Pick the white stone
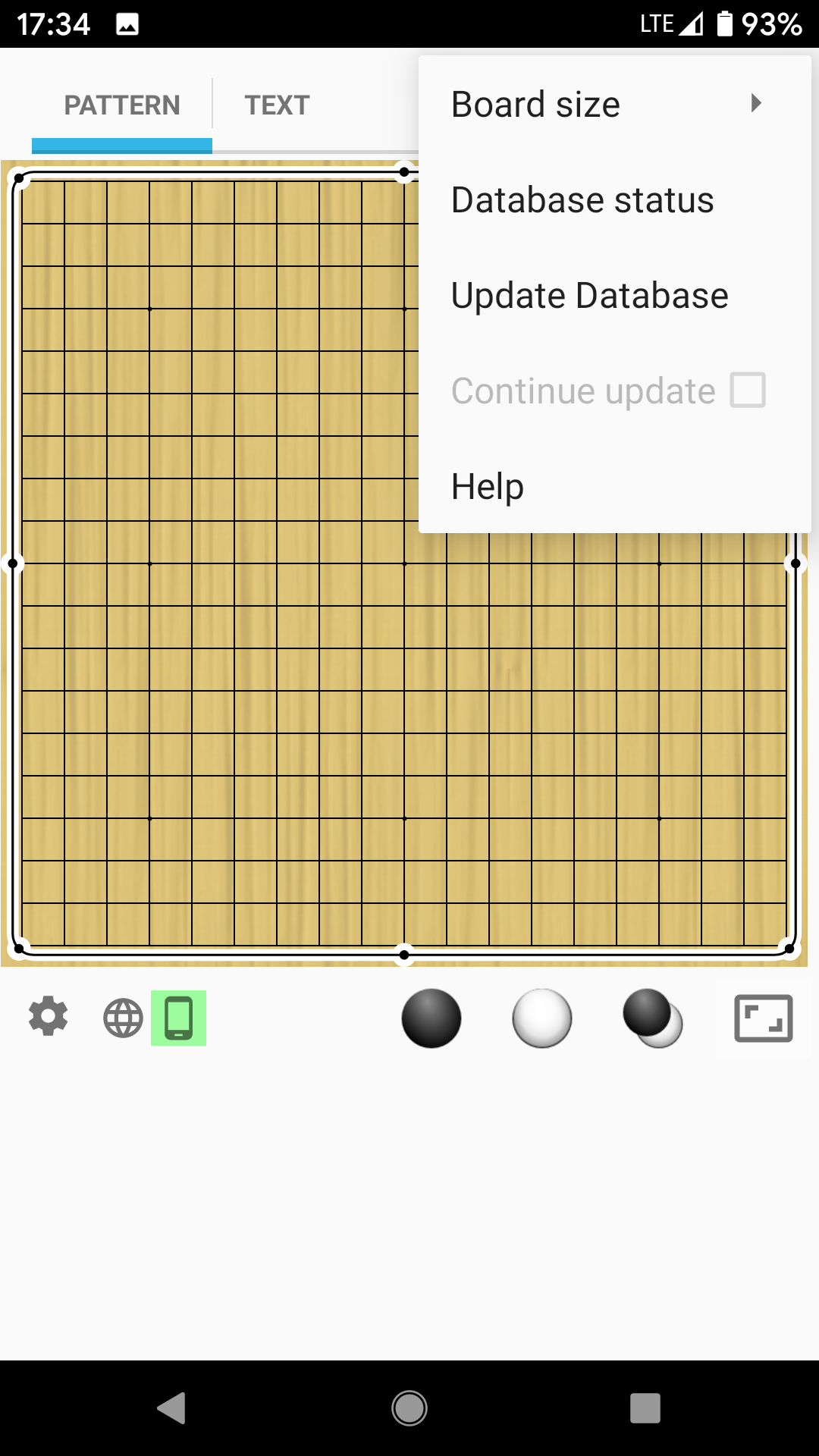This screenshot has height=1456, width=819. click(541, 1018)
